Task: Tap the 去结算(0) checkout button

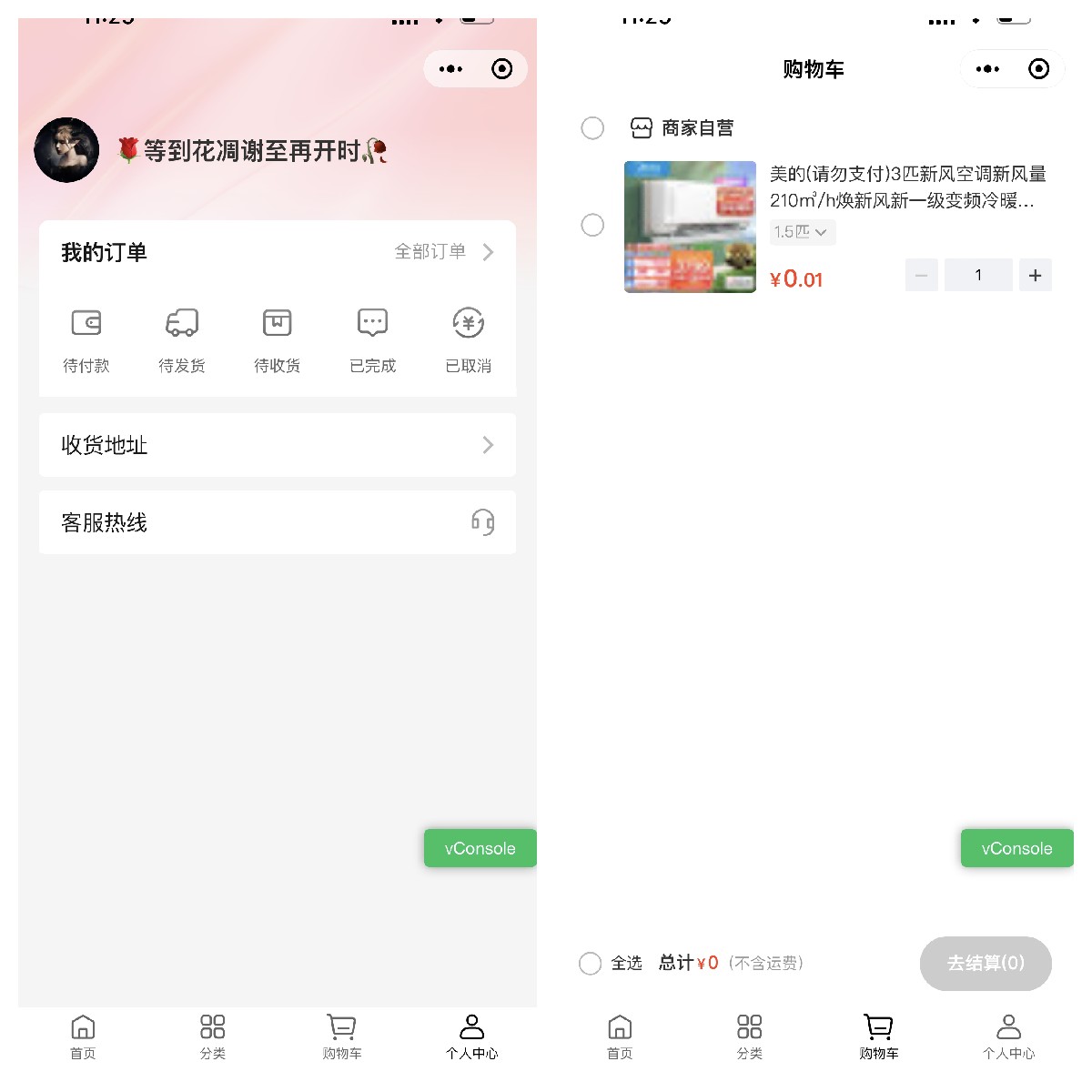Action: tap(986, 963)
